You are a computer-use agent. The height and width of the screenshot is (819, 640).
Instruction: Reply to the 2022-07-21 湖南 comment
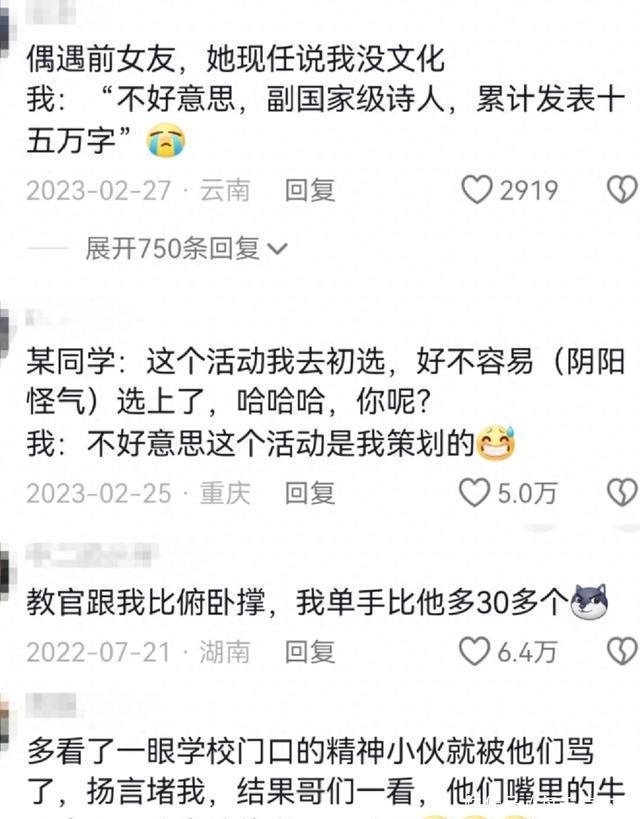(310, 652)
